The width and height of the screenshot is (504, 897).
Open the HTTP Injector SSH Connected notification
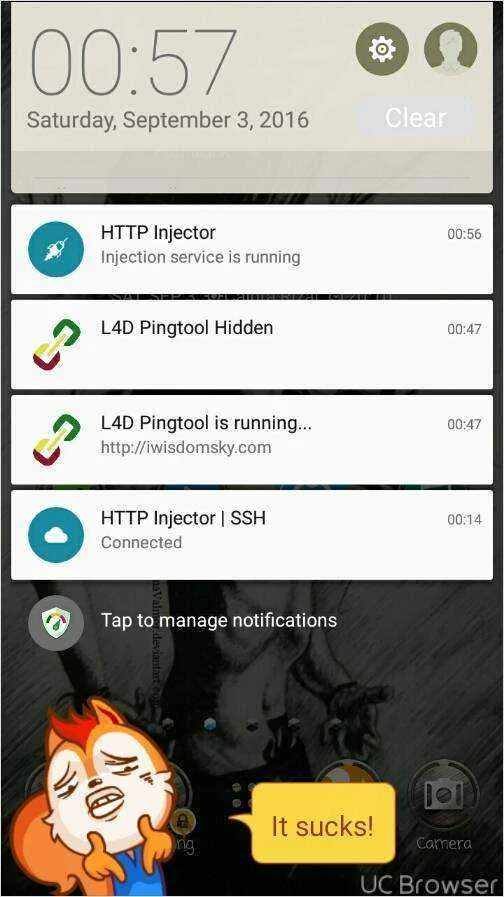(x=252, y=534)
